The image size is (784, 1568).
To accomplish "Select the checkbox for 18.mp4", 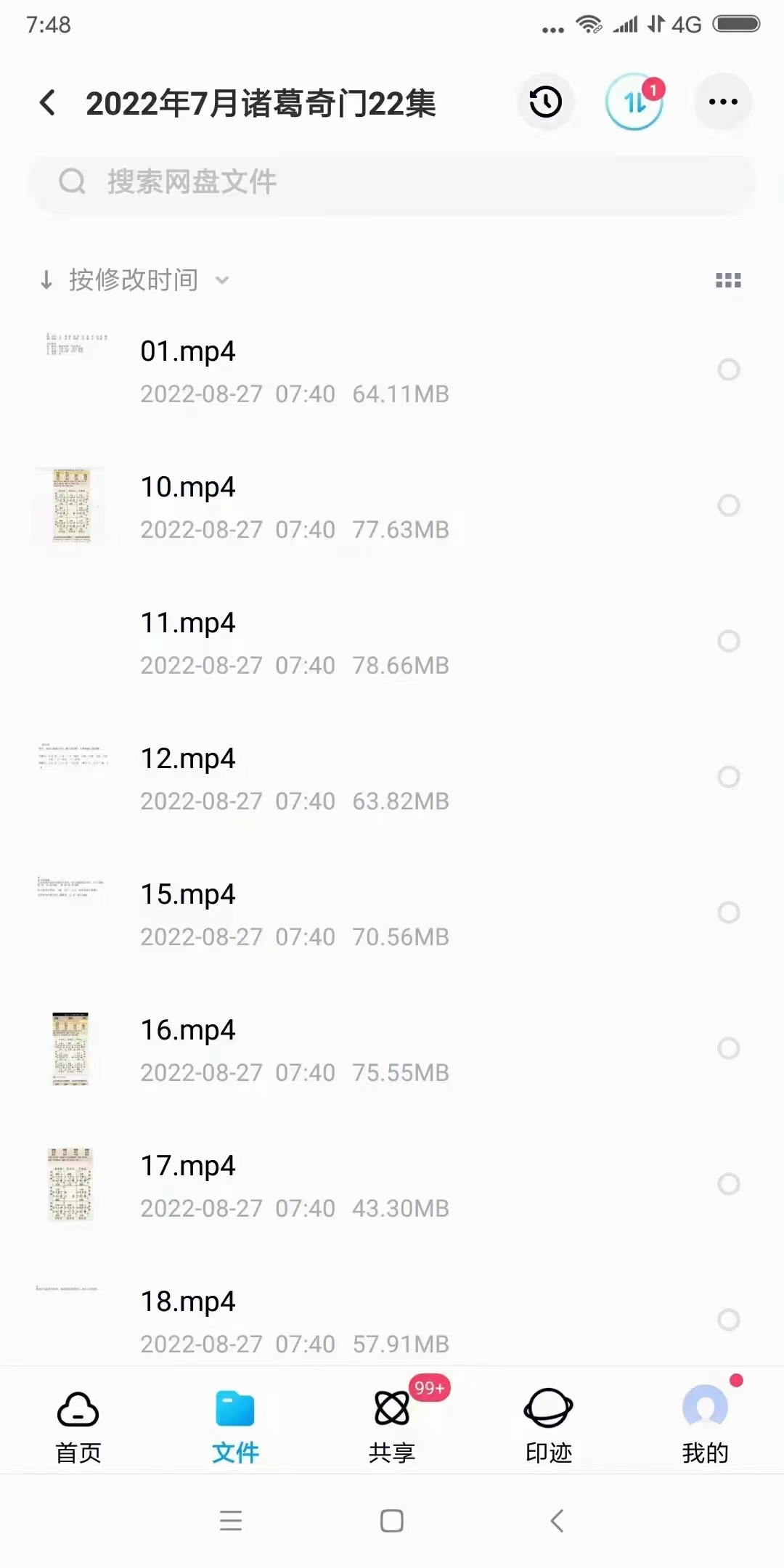I will coord(728,1320).
